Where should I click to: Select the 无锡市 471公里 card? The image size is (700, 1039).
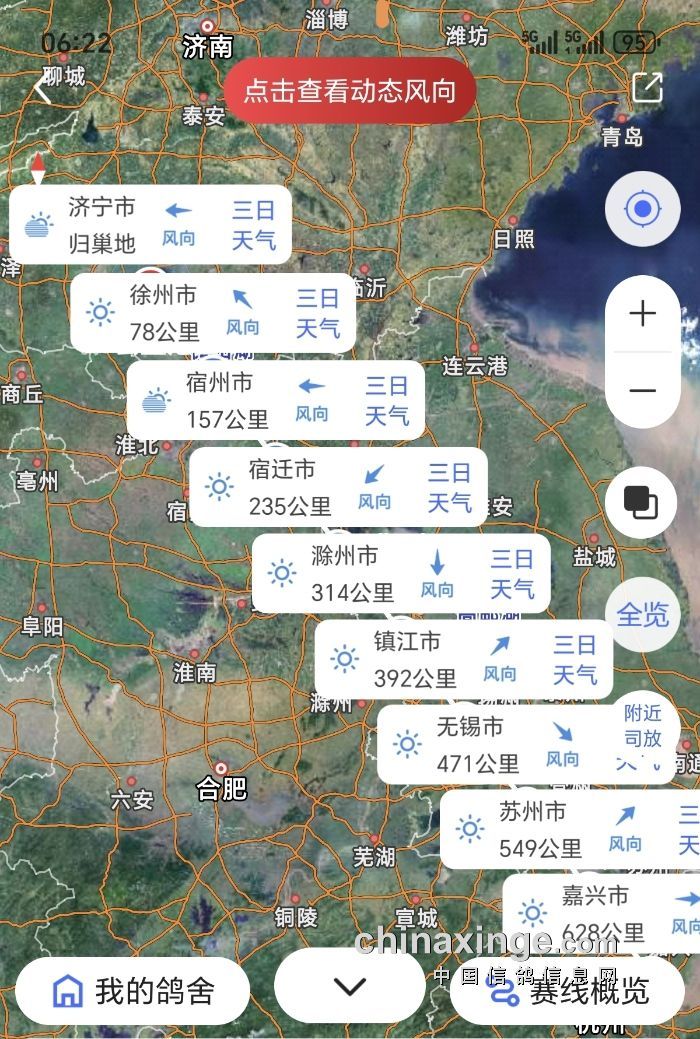[468, 745]
